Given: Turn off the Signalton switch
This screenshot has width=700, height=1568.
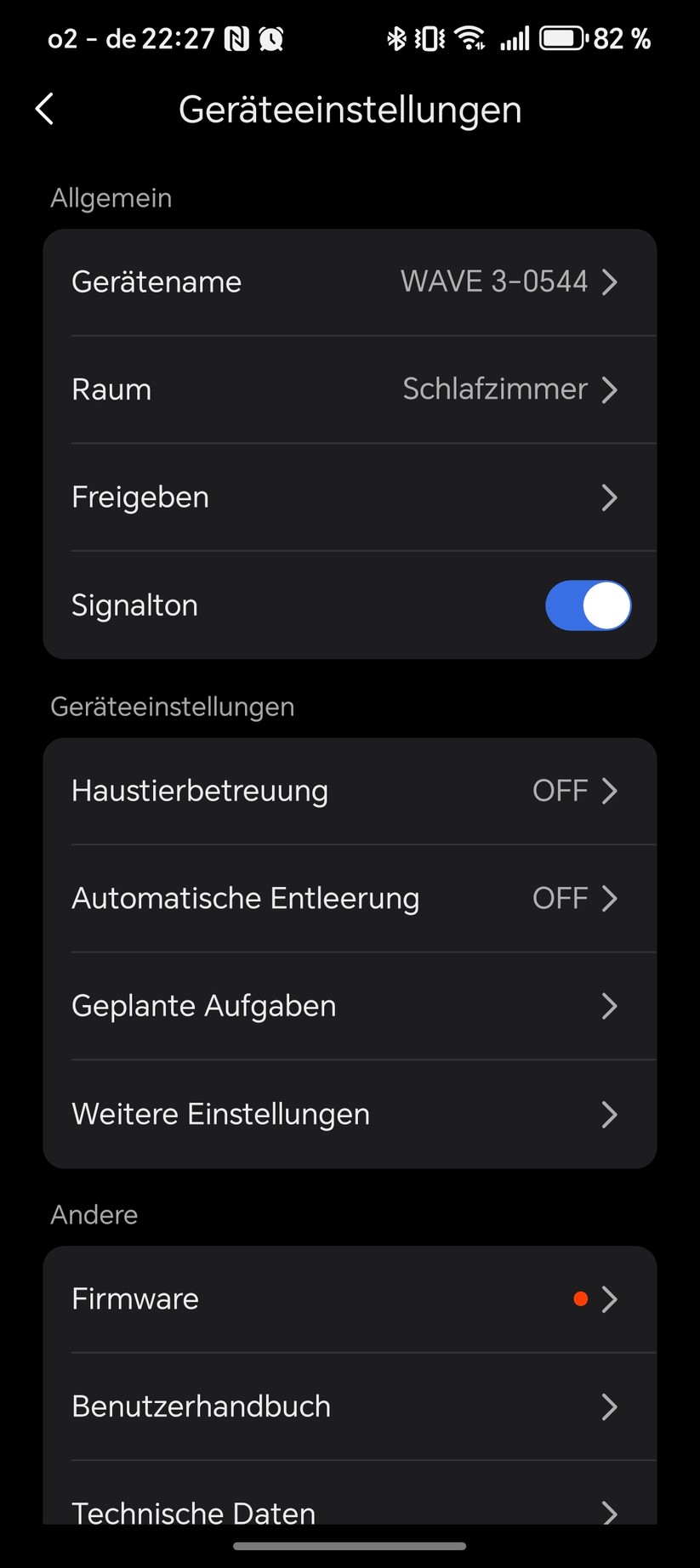Looking at the screenshot, I should click(588, 605).
